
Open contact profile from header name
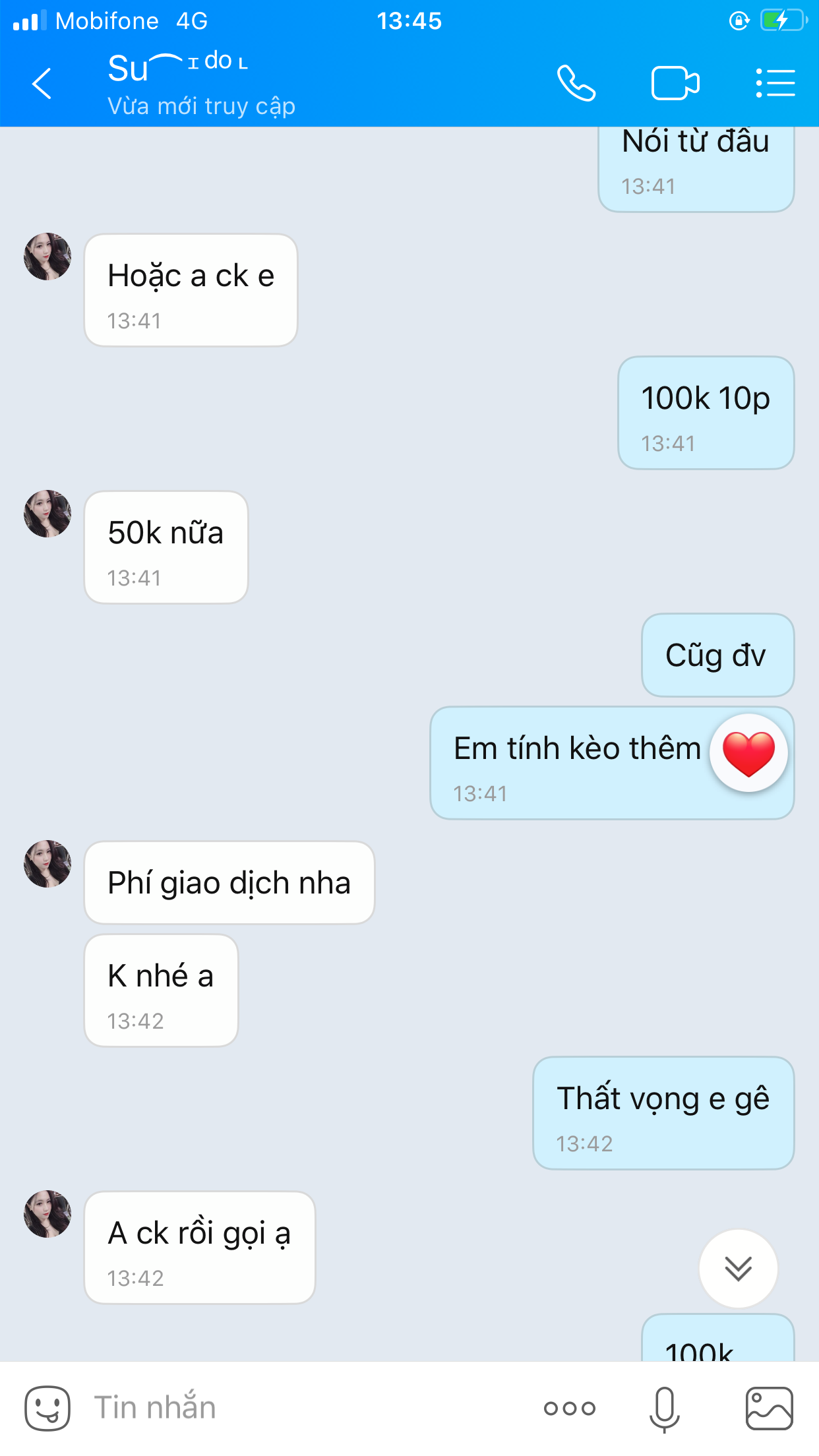178,67
